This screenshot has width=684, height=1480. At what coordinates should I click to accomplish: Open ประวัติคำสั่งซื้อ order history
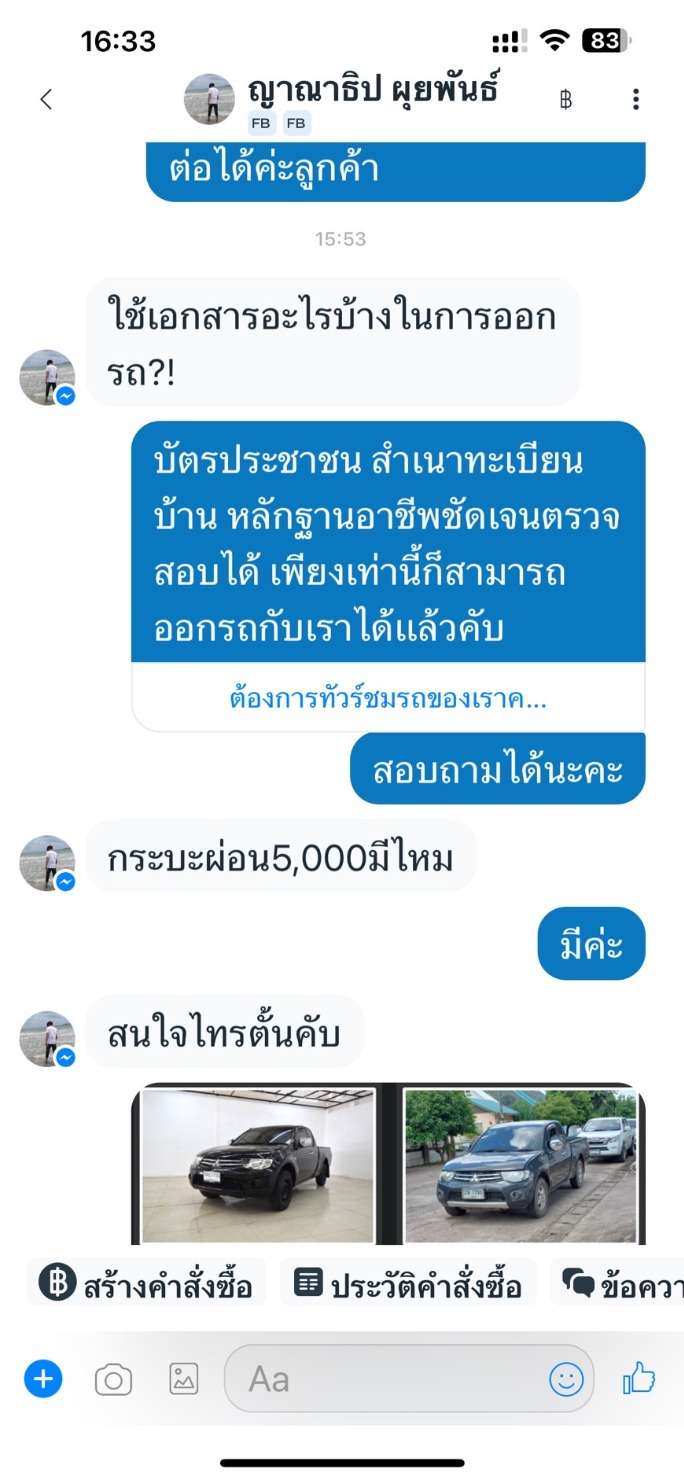(x=409, y=1284)
